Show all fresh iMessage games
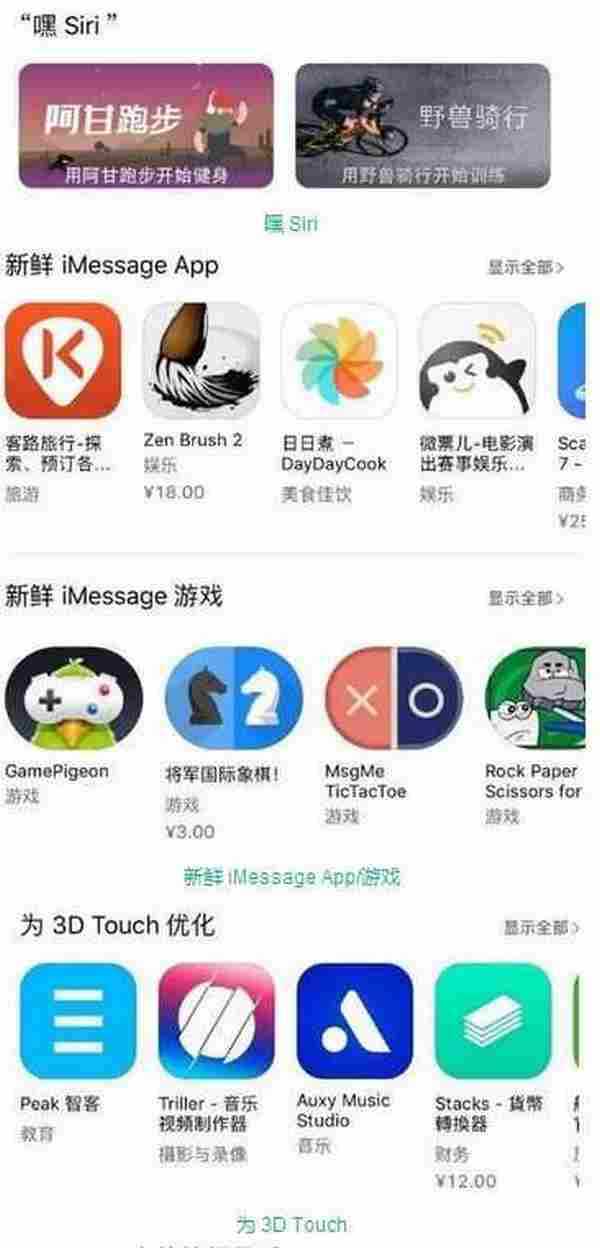600x1248 pixels. pos(526,598)
